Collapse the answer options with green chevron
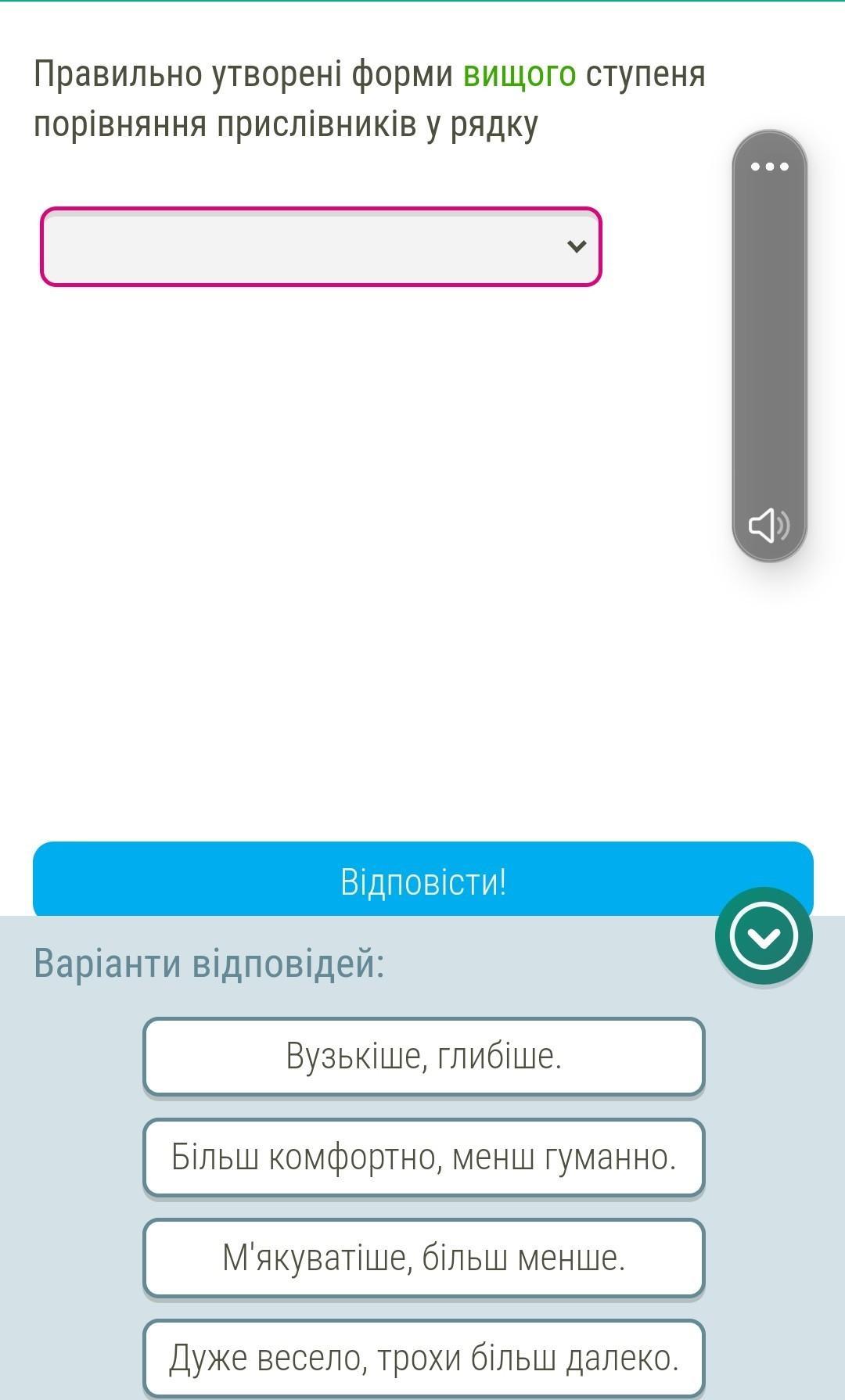The width and height of the screenshot is (845, 1400). click(x=763, y=935)
